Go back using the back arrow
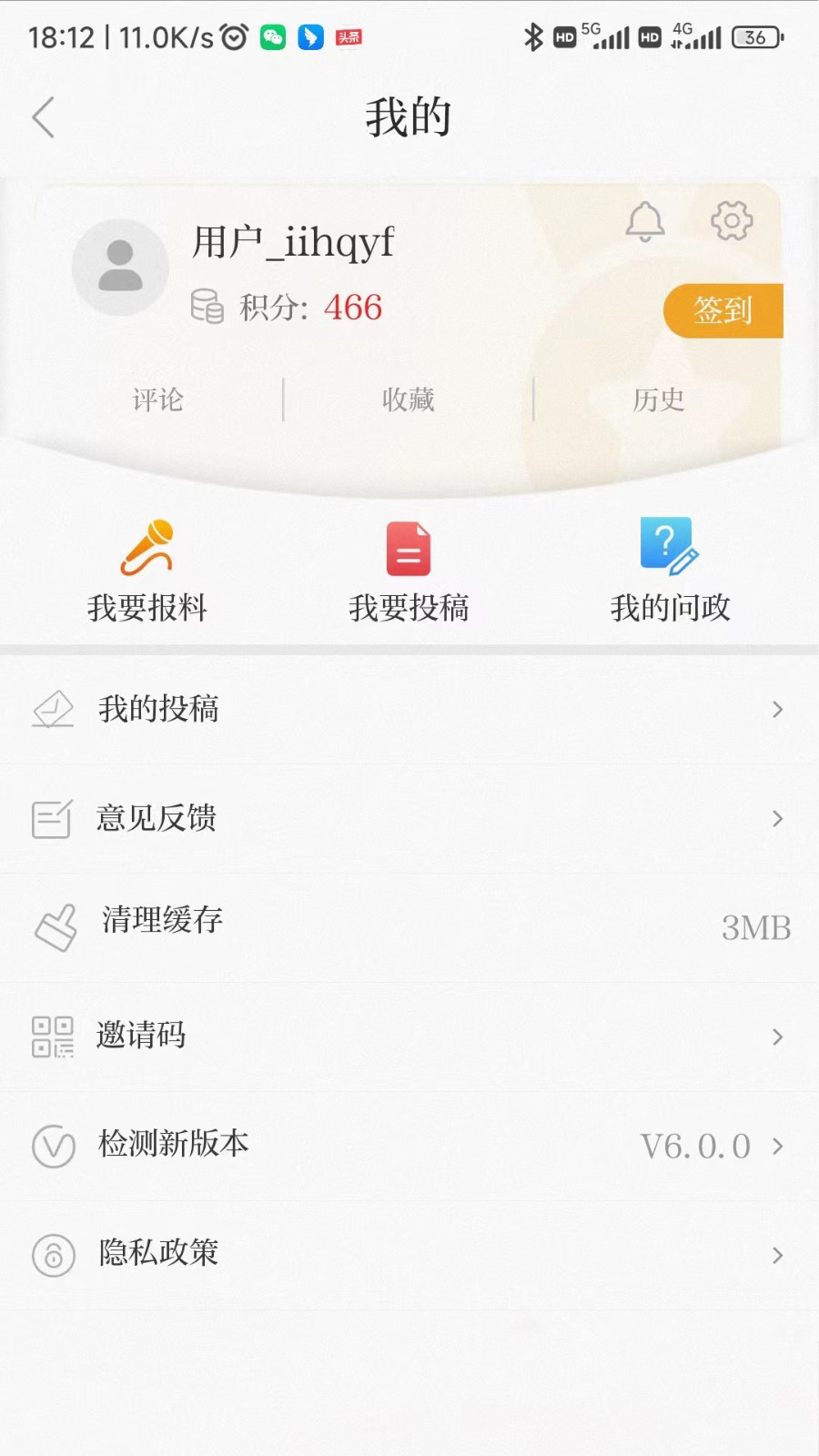 pos(44,116)
